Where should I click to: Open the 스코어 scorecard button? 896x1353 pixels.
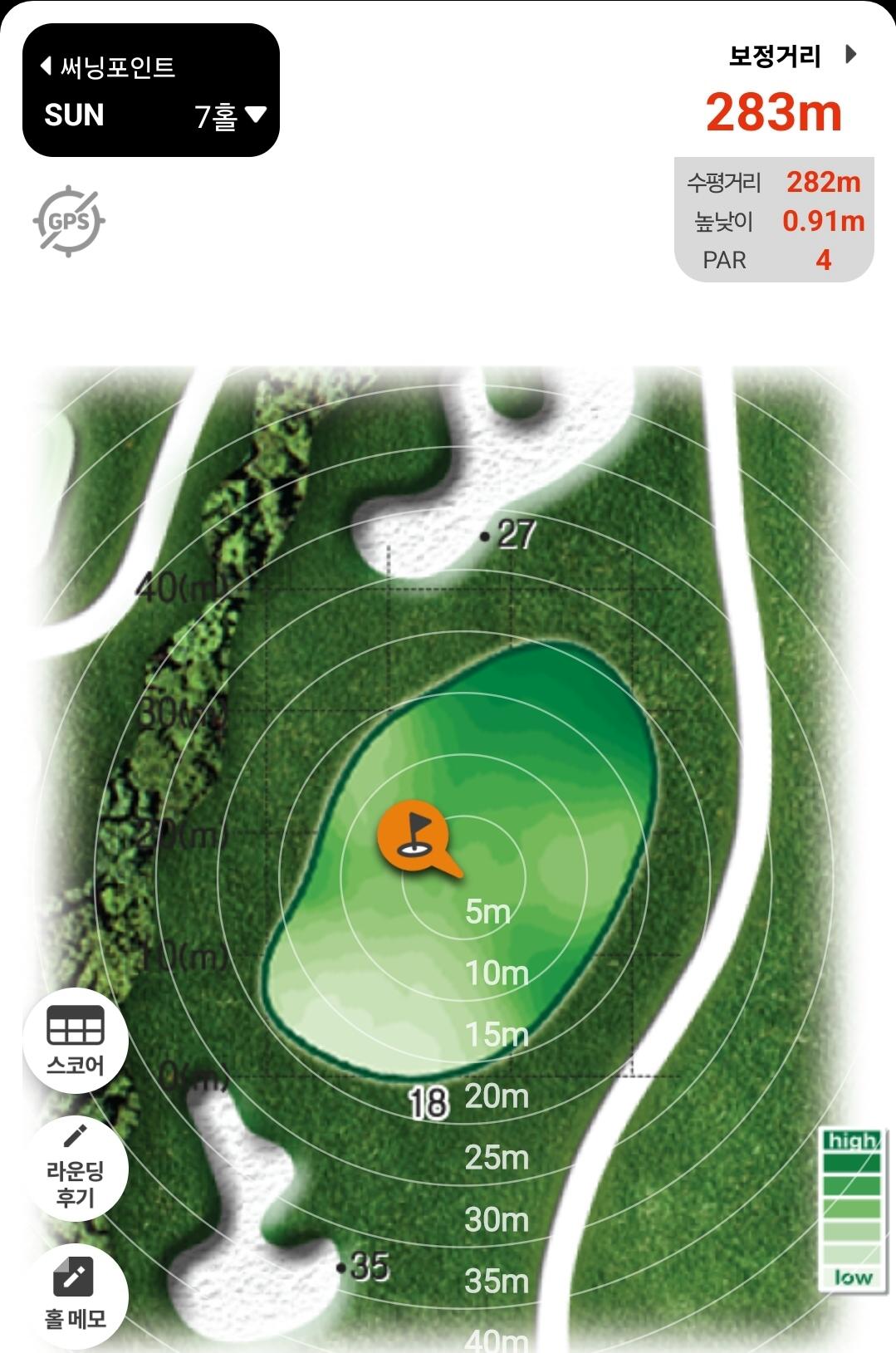point(76,1042)
